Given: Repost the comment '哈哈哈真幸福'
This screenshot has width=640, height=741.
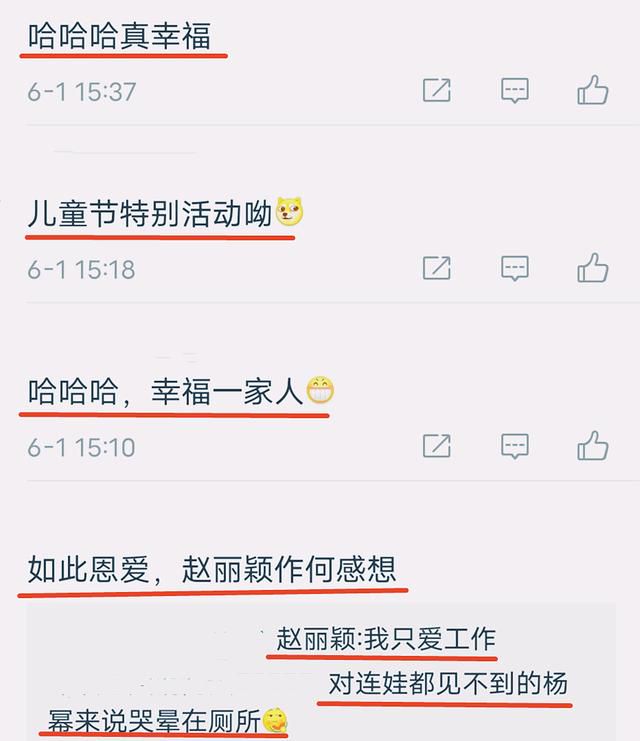Looking at the screenshot, I should tap(437, 91).
